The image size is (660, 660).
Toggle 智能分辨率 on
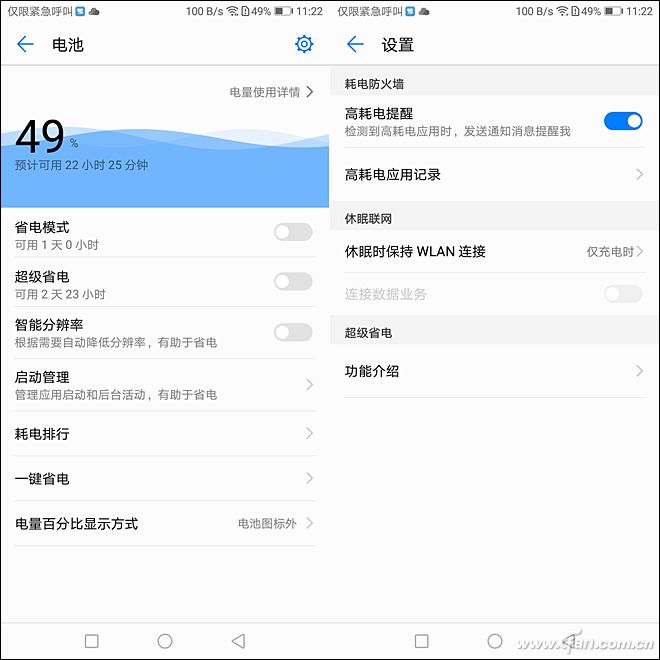[x=293, y=332]
